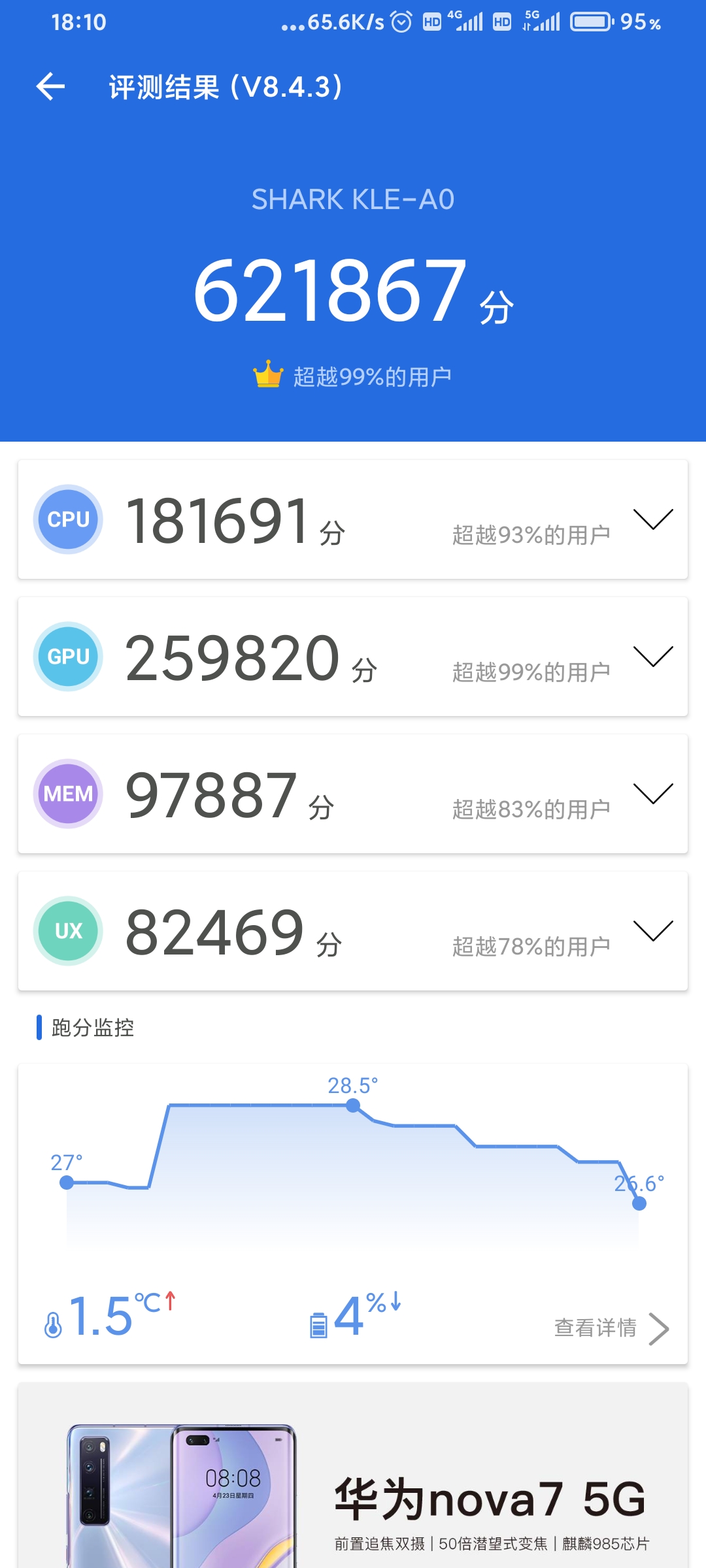The width and height of the screenshot is (706, 1568).
Task: Open the 华为nova7 5G ad banner
Action: [x=353, y=1475]
